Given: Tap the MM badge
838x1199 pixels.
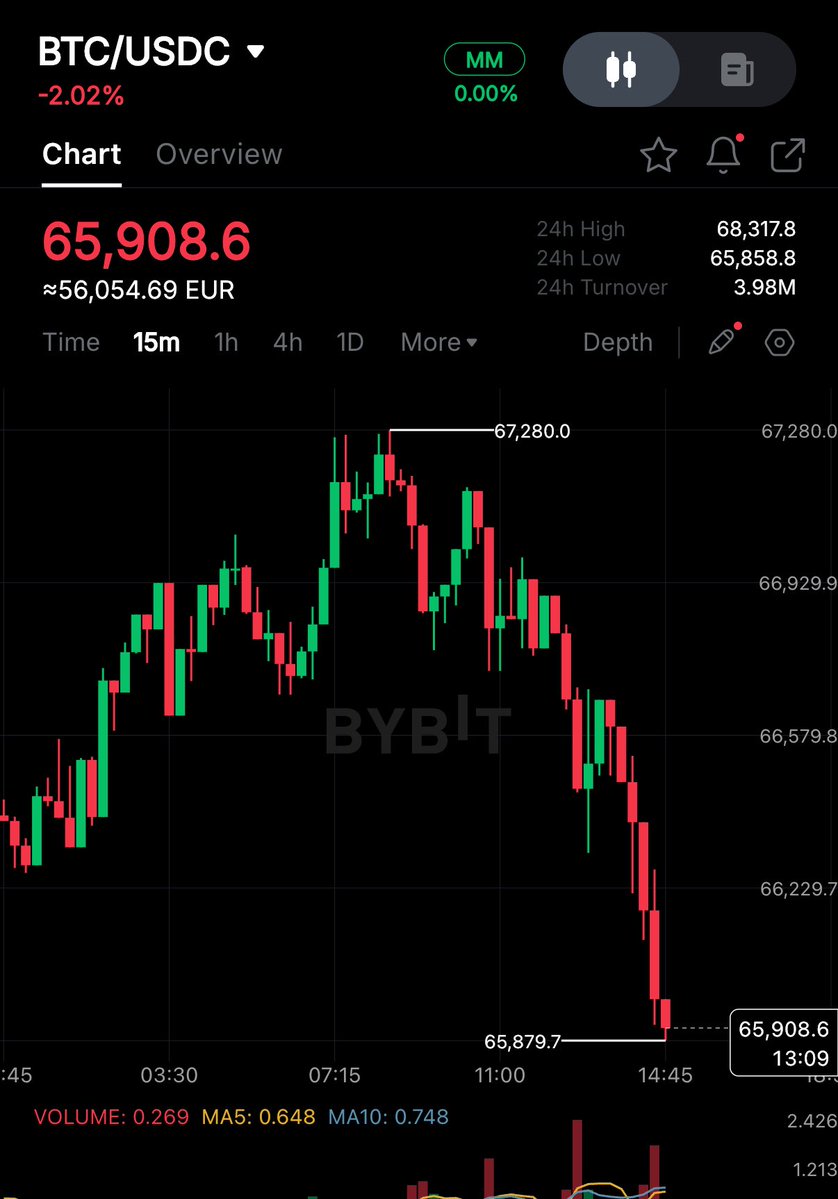Looking at the screenshot, I should click(x=484, y=60).
